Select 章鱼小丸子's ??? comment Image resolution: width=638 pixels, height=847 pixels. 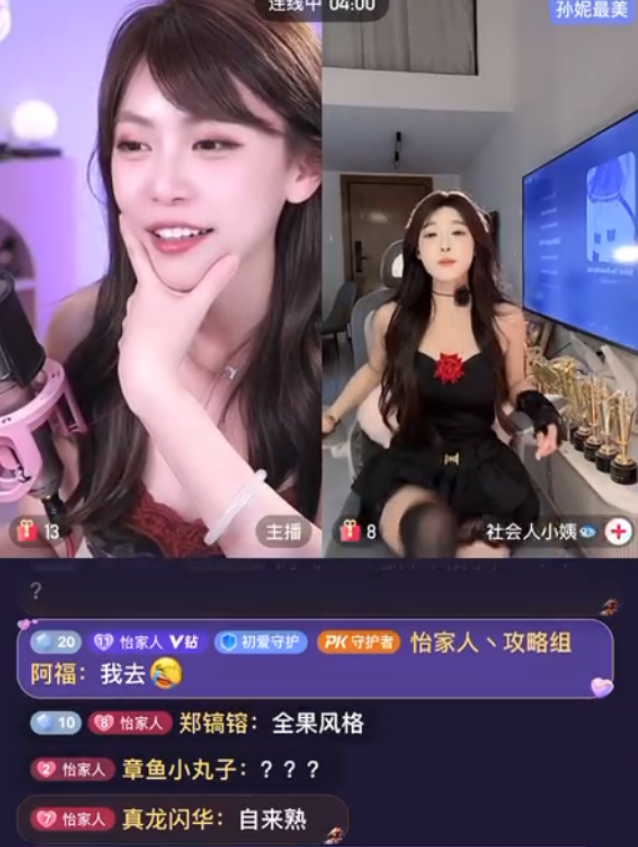tap(220, 769)
